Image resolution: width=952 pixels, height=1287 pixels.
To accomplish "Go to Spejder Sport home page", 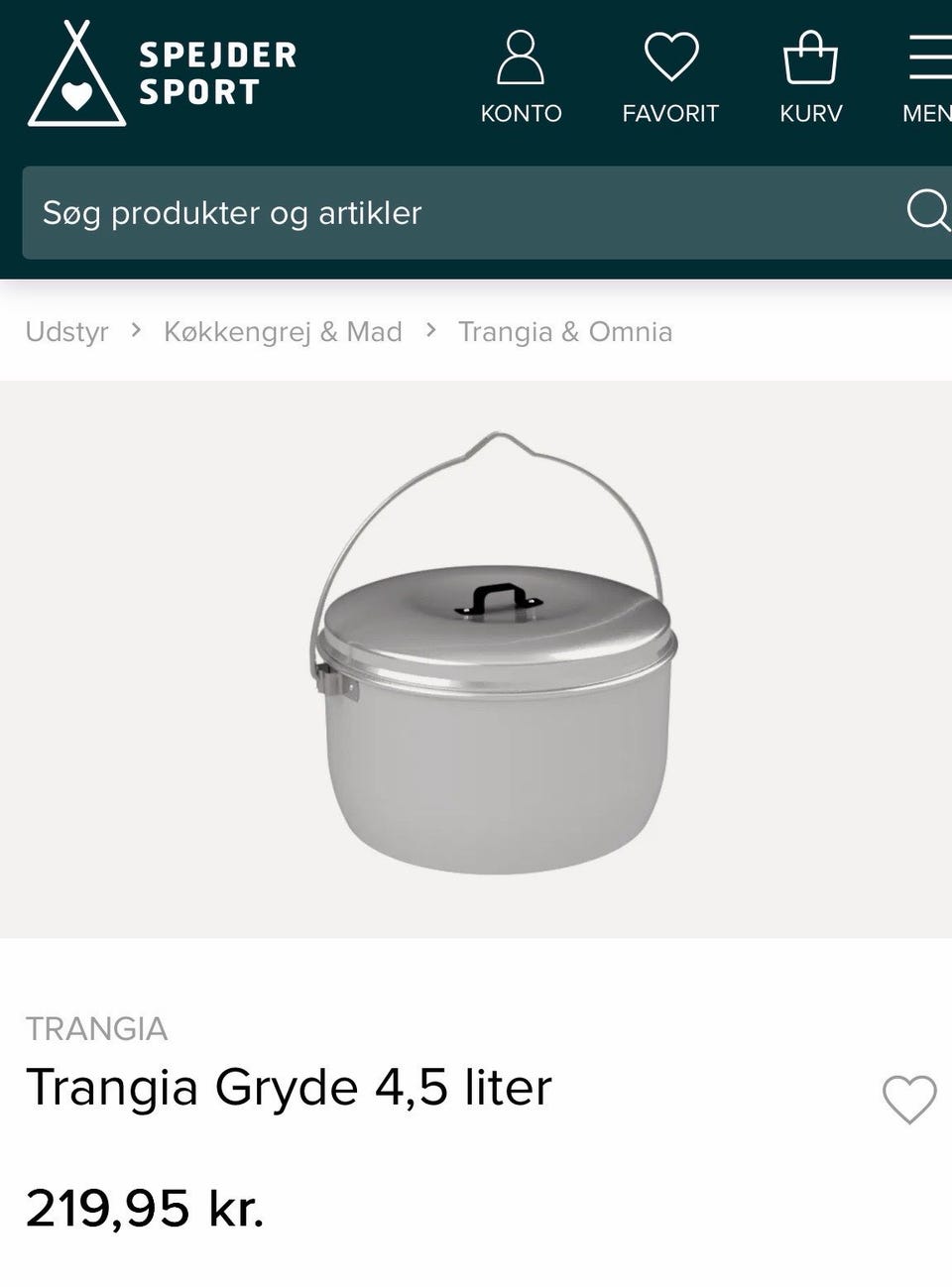I will click(164, 74).
